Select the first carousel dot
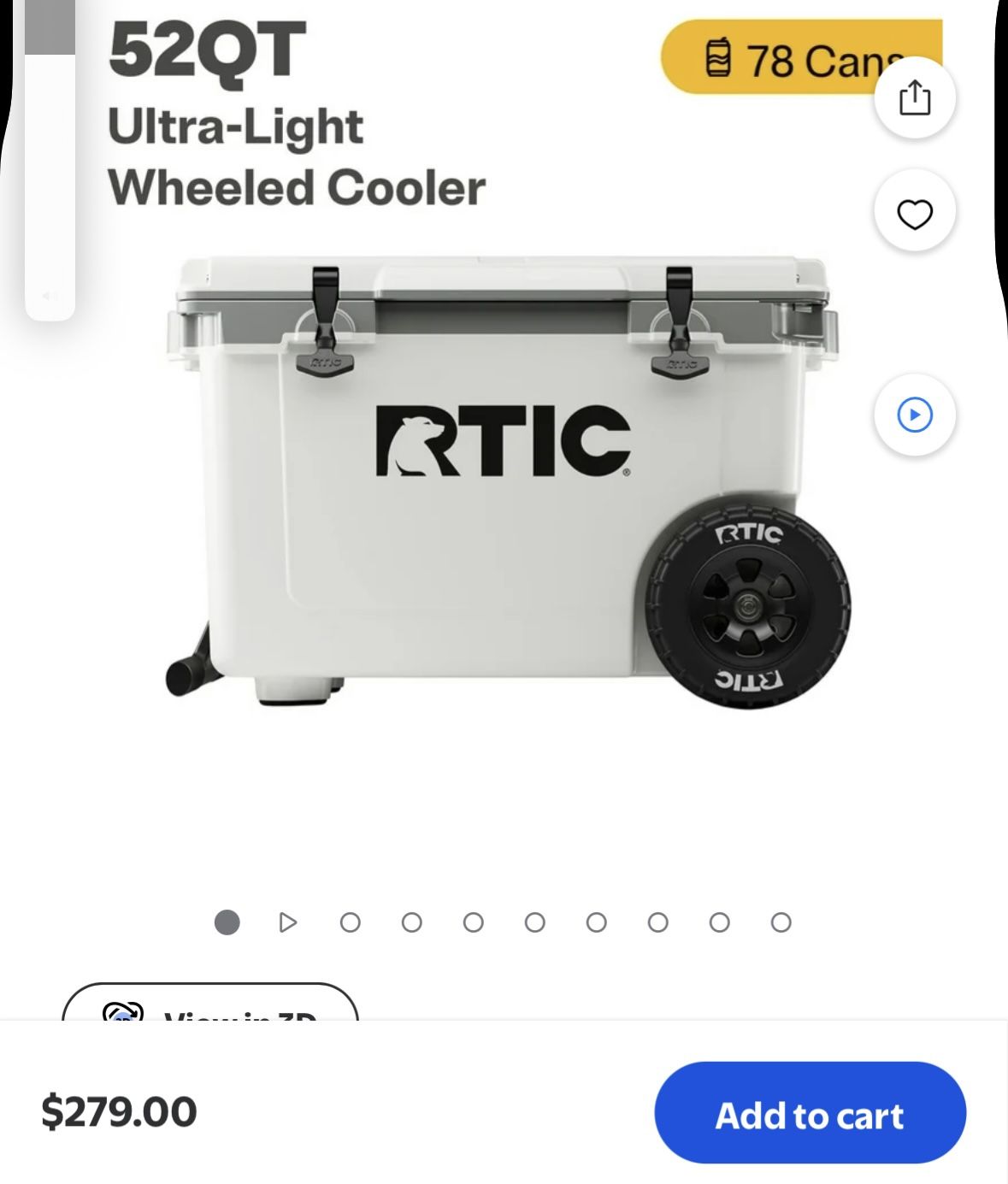The width and height of the screenshot is (1008, 1184). 228,922
